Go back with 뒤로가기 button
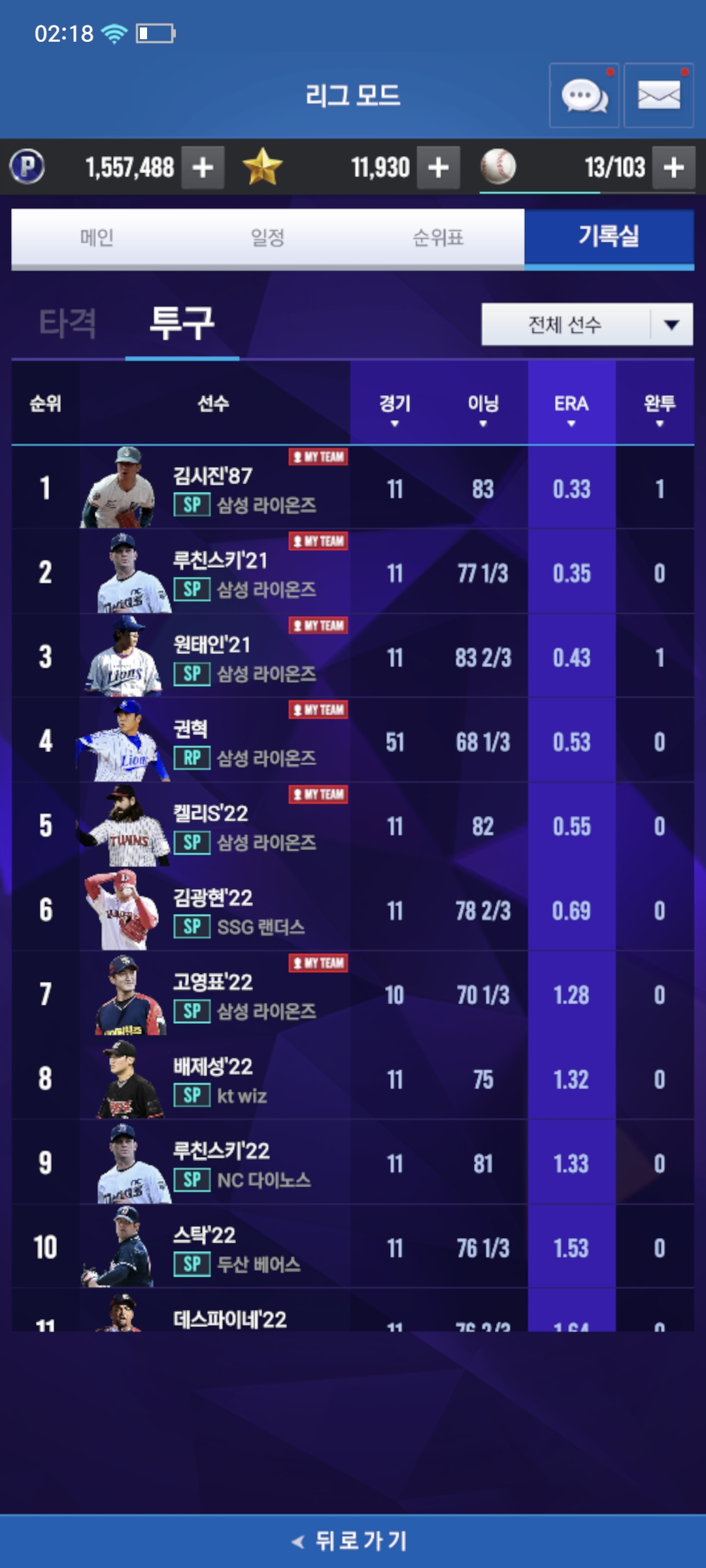Screen dimensions: 706x1568 point(352,1541)
